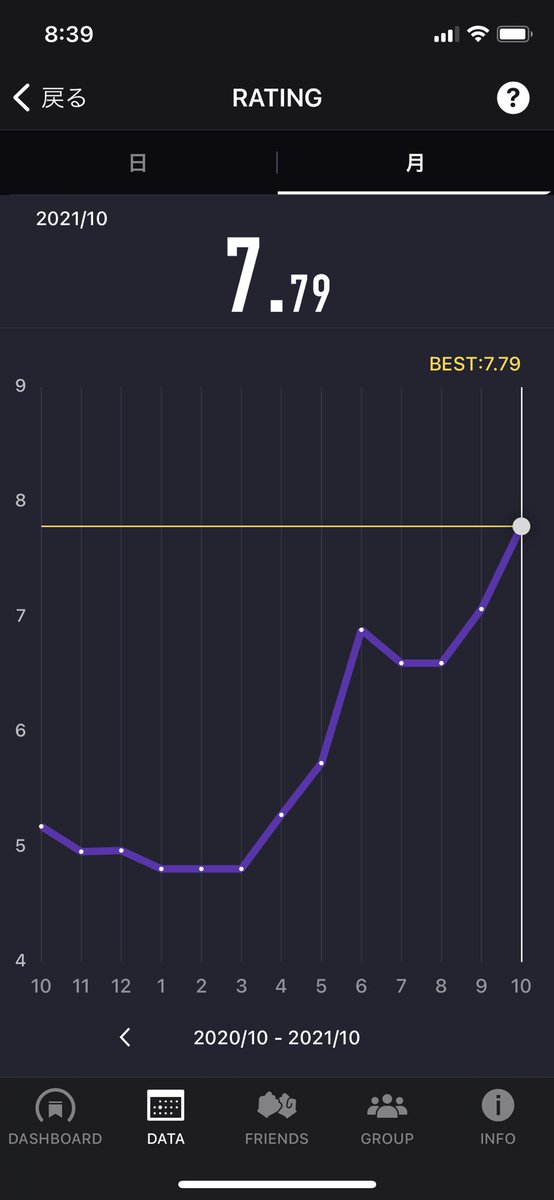Viewport: 554px width, 1200px height.
Task: Select the 月 monthly tab
Action: point(415,163)
